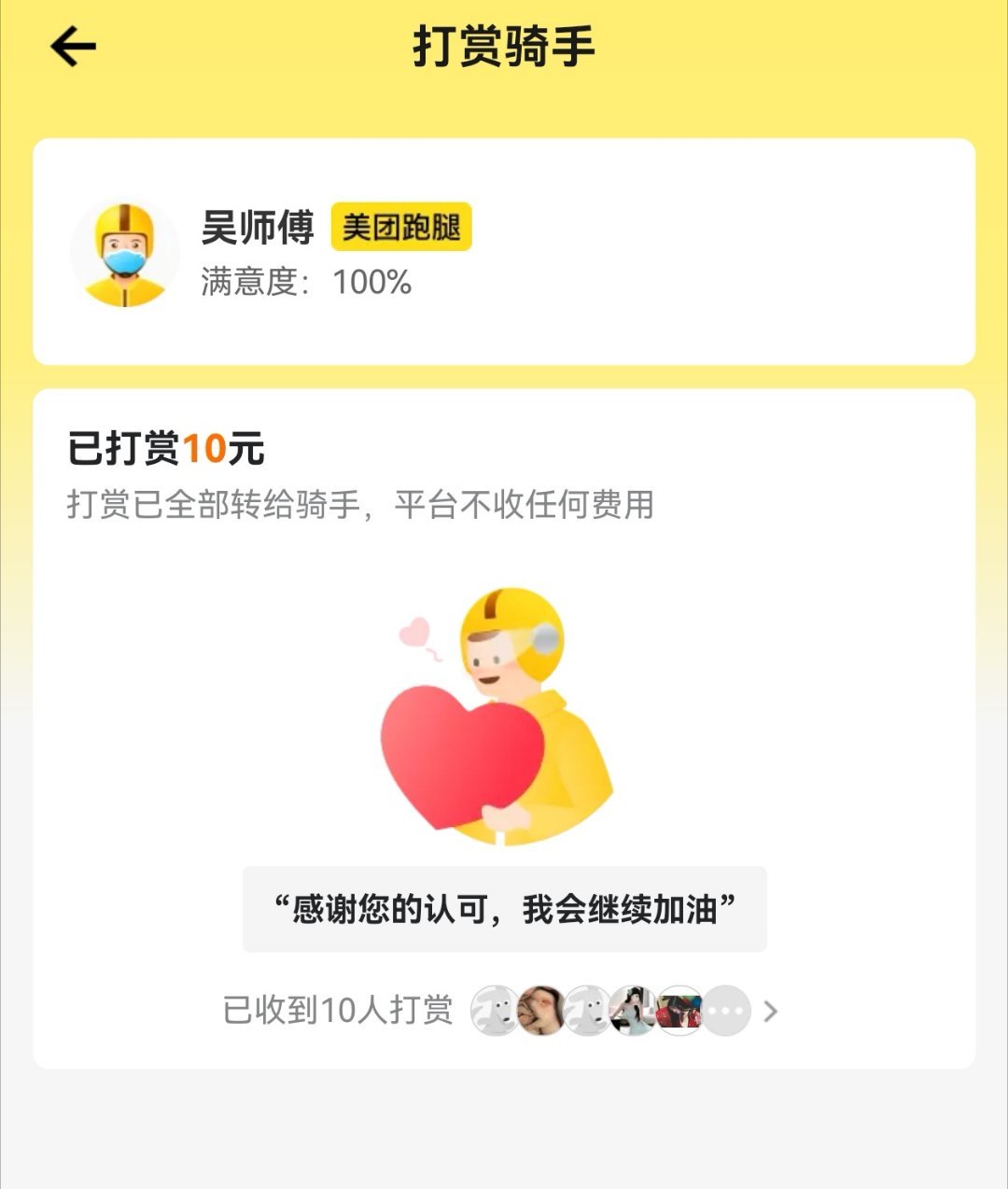1008x1189 pixels.
Task: Open the 已收到10人打赏 tipper row
Action: point(341,1008)
